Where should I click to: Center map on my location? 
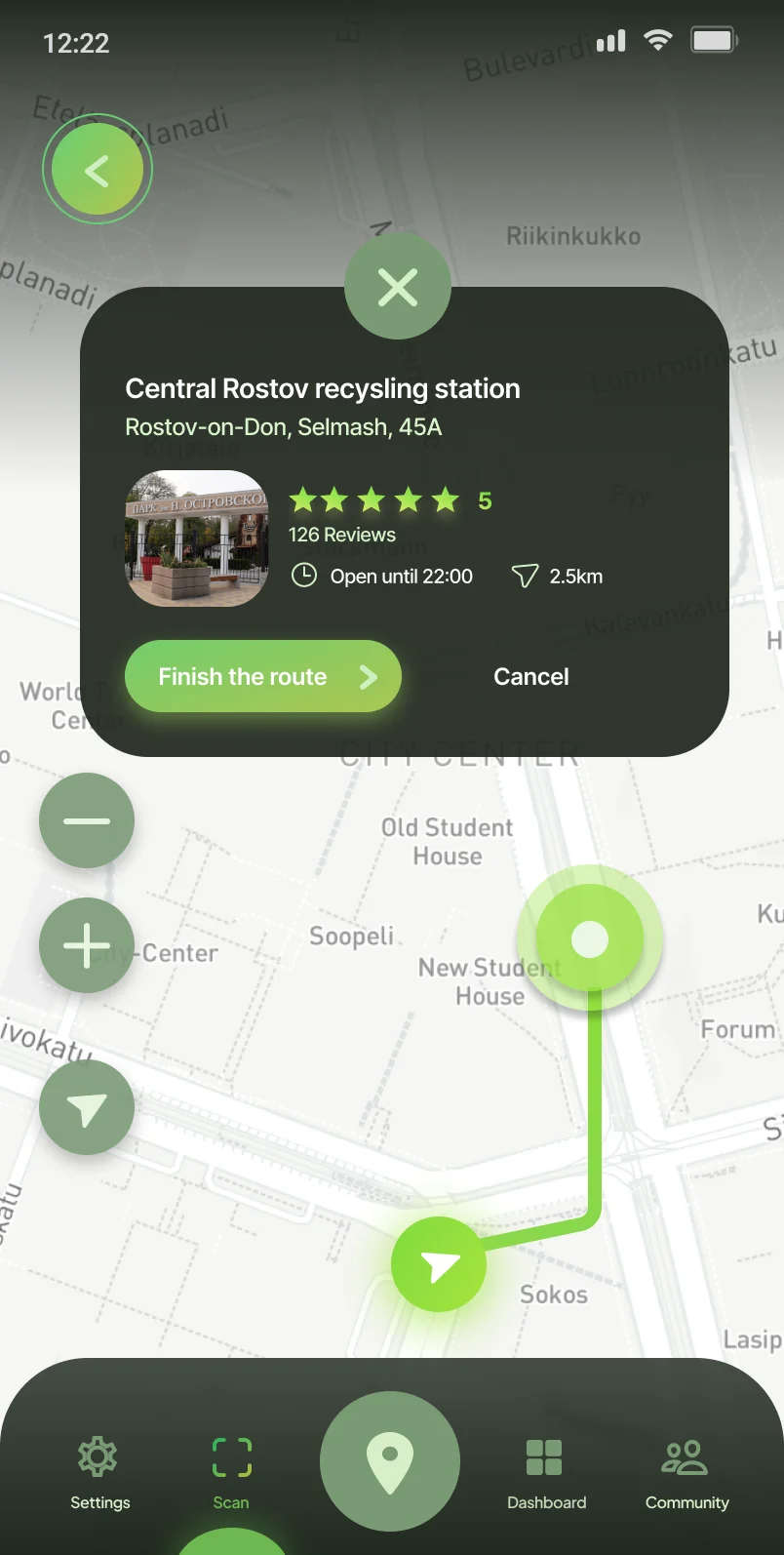coord(87,1108)
